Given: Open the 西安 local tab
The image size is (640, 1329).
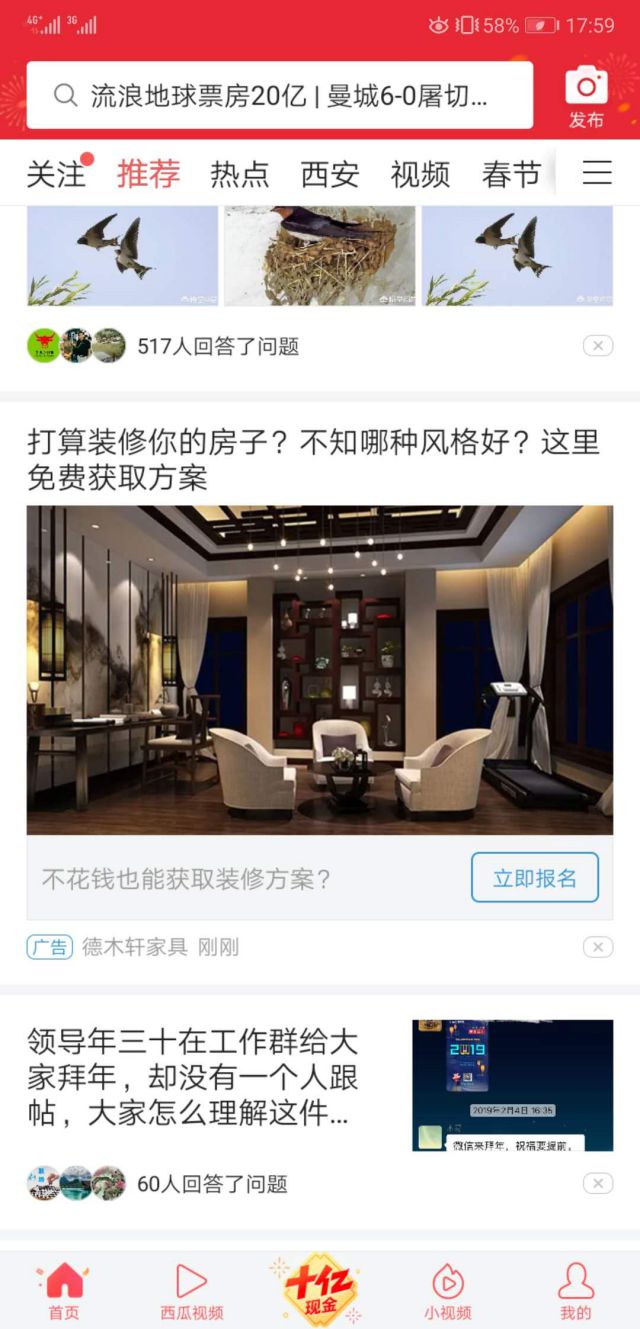Looking at the screenshot, I should coord(330,174).
